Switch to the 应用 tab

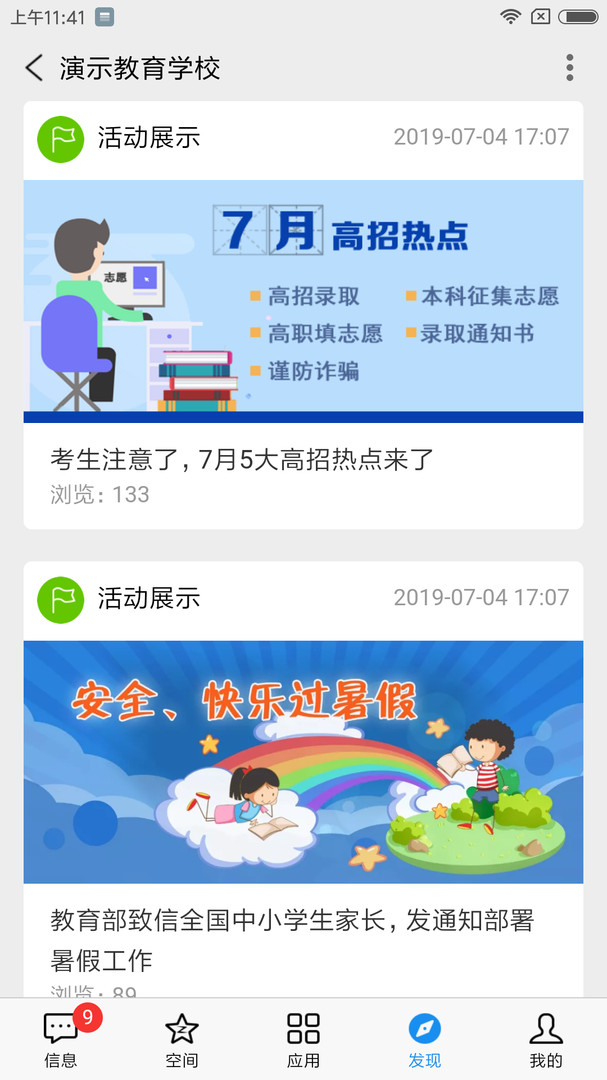click(303, 1039)
